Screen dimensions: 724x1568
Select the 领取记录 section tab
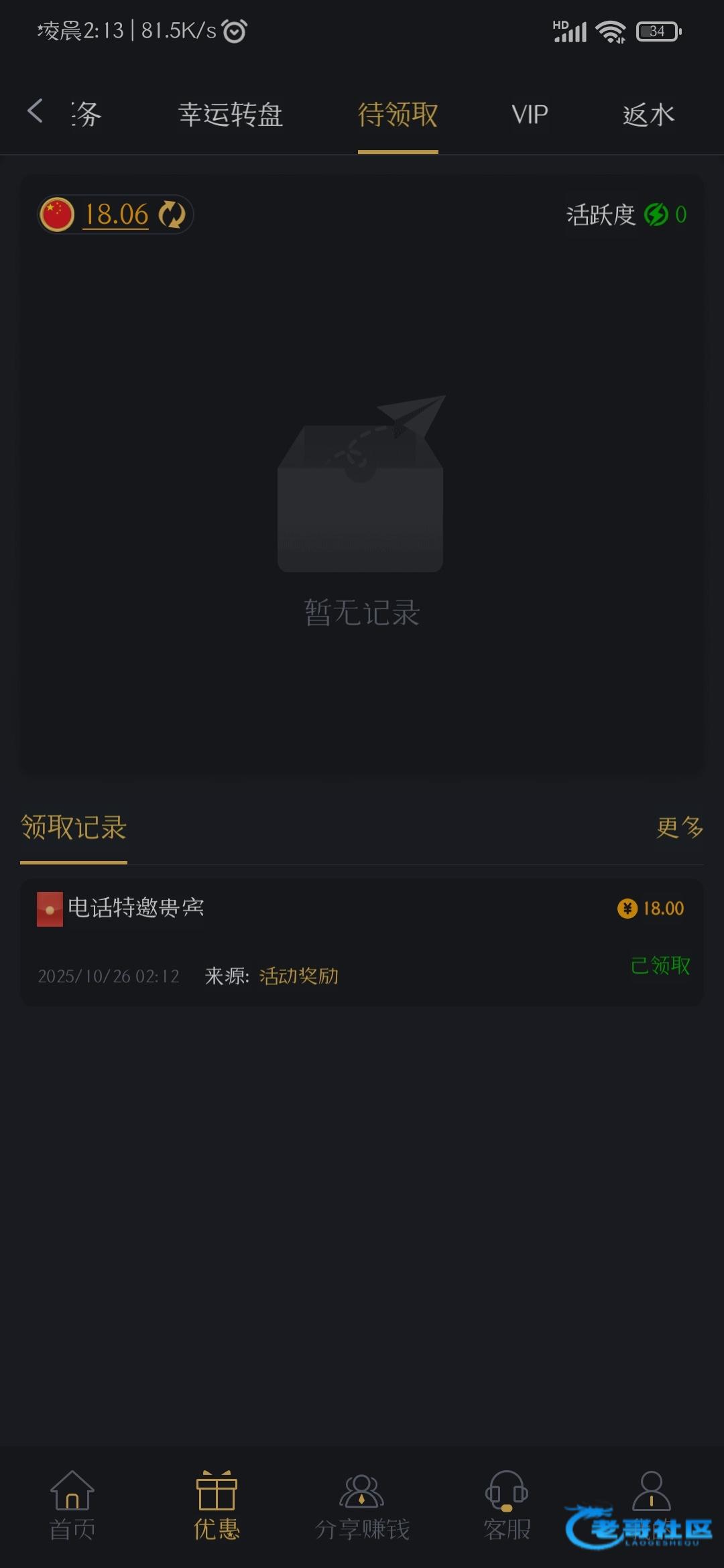click(x=74, y=828)
